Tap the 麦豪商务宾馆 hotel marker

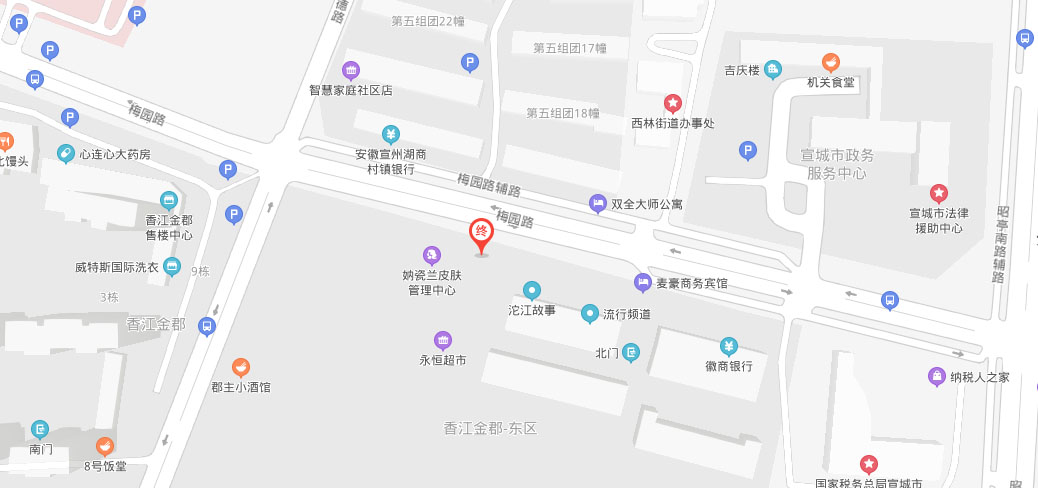pos(642,283)
